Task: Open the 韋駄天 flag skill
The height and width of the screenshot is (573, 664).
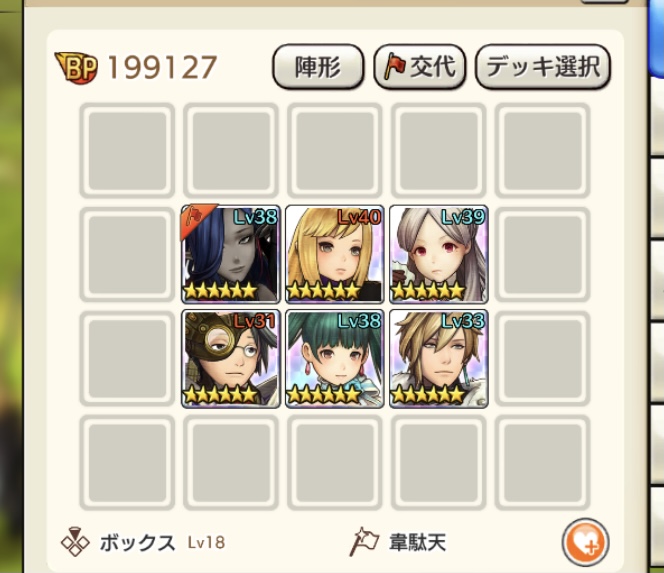Action: [x=398, y=543]
